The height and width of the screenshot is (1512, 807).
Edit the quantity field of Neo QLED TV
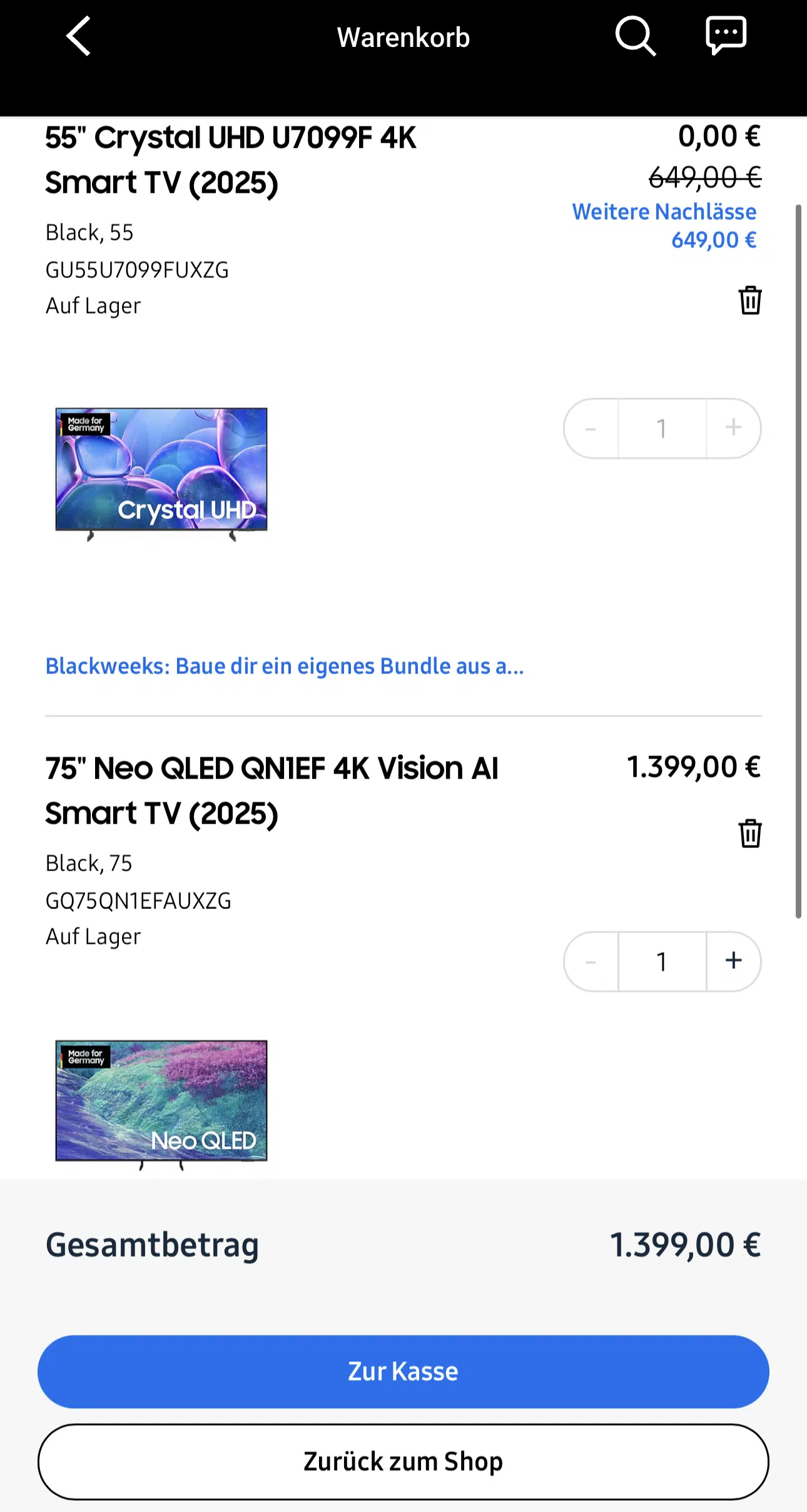(662, 961)
